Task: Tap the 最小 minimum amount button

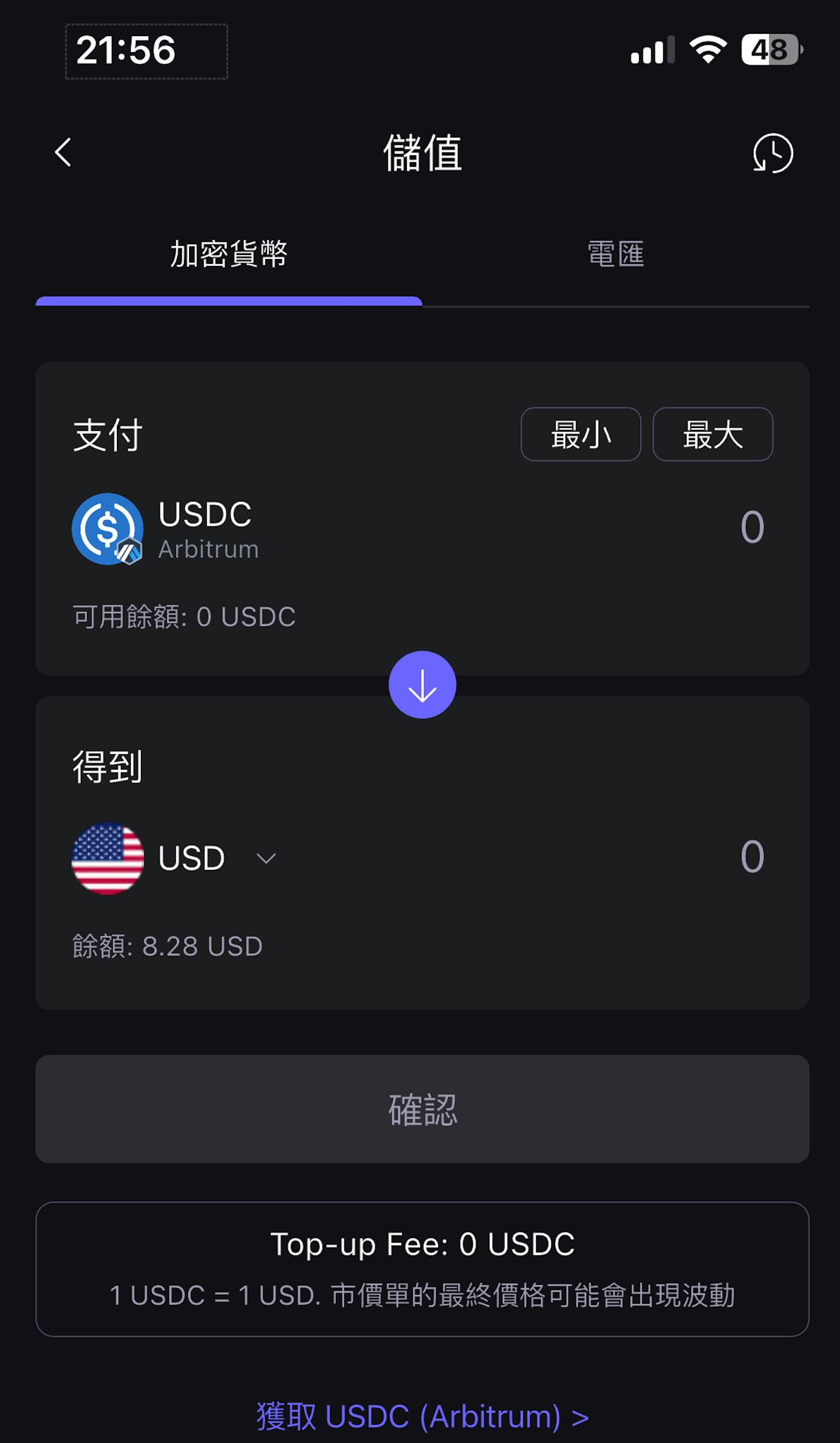Action: tap(580, 434)
